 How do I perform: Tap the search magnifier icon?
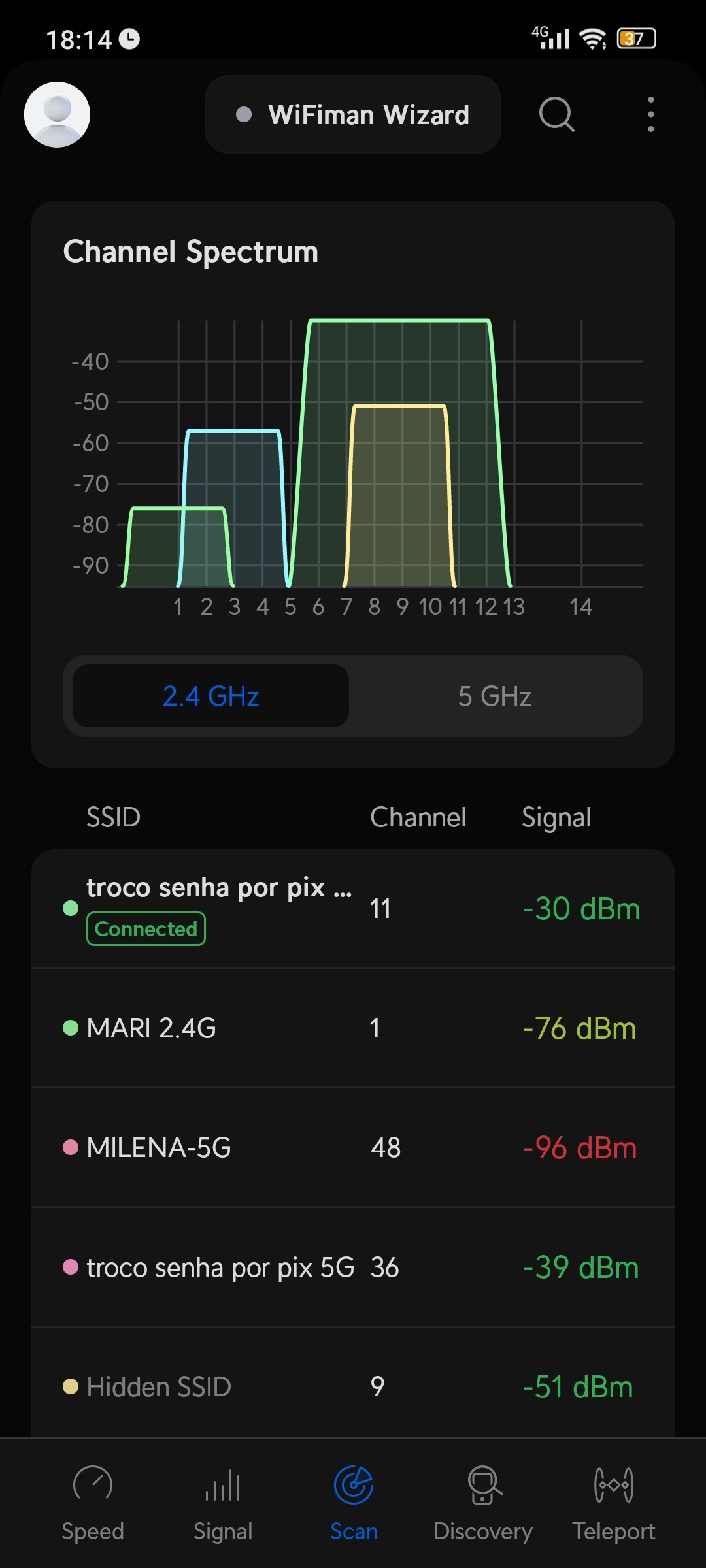click(x=556, y=114)
